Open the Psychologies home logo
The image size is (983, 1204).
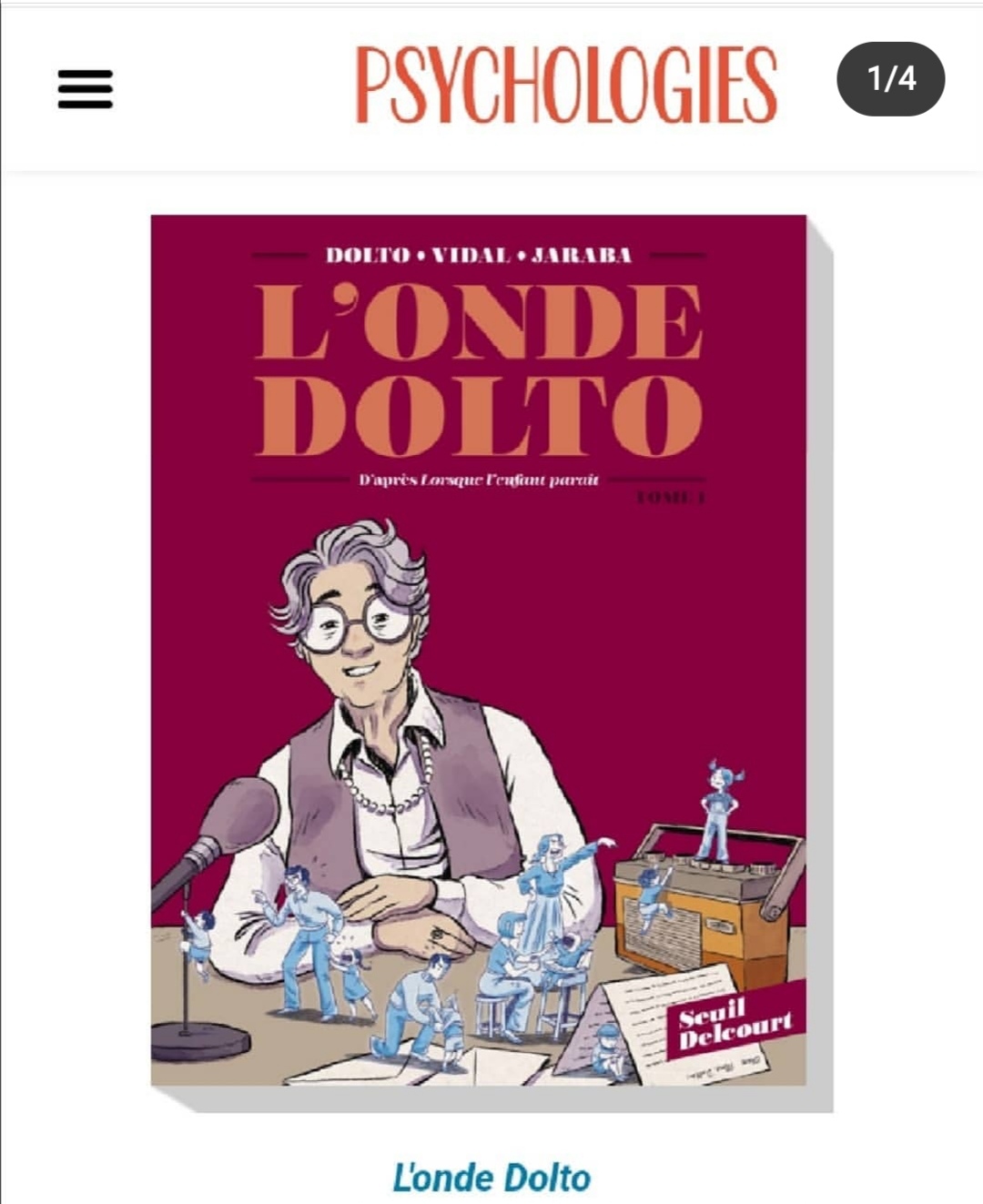tap(565, 84)
